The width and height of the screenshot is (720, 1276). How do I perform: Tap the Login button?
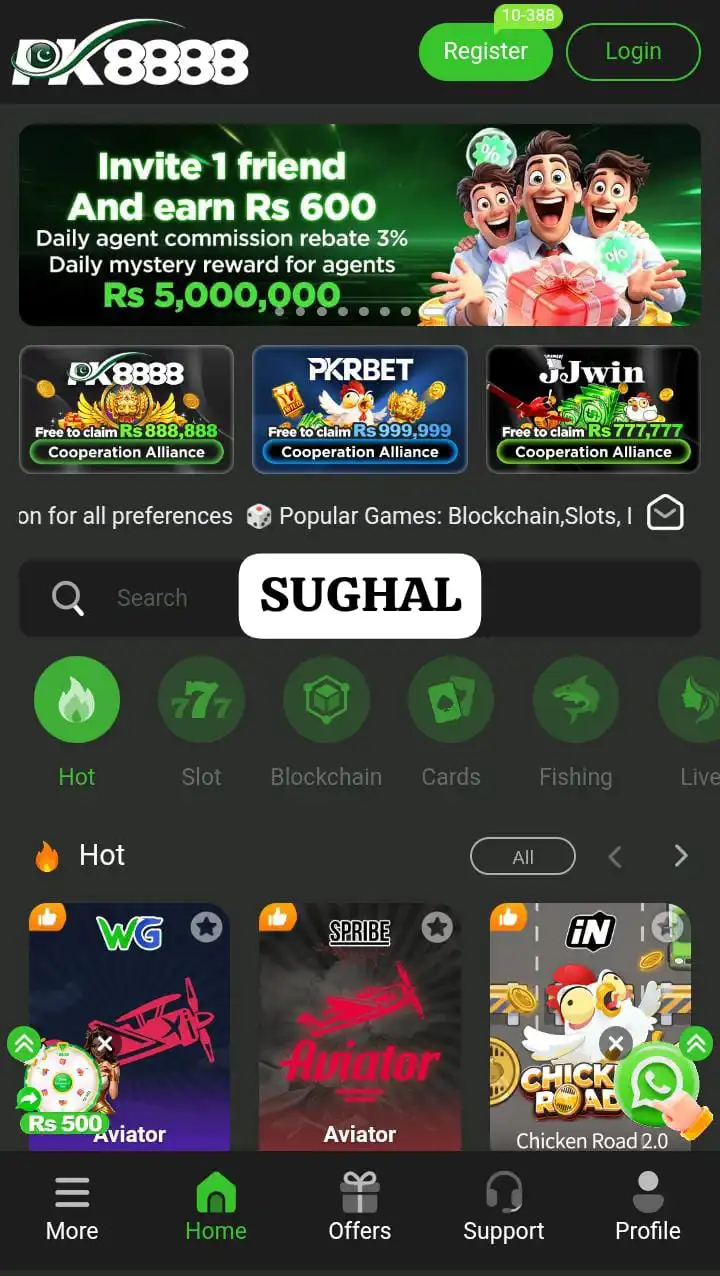click(633, 52)
